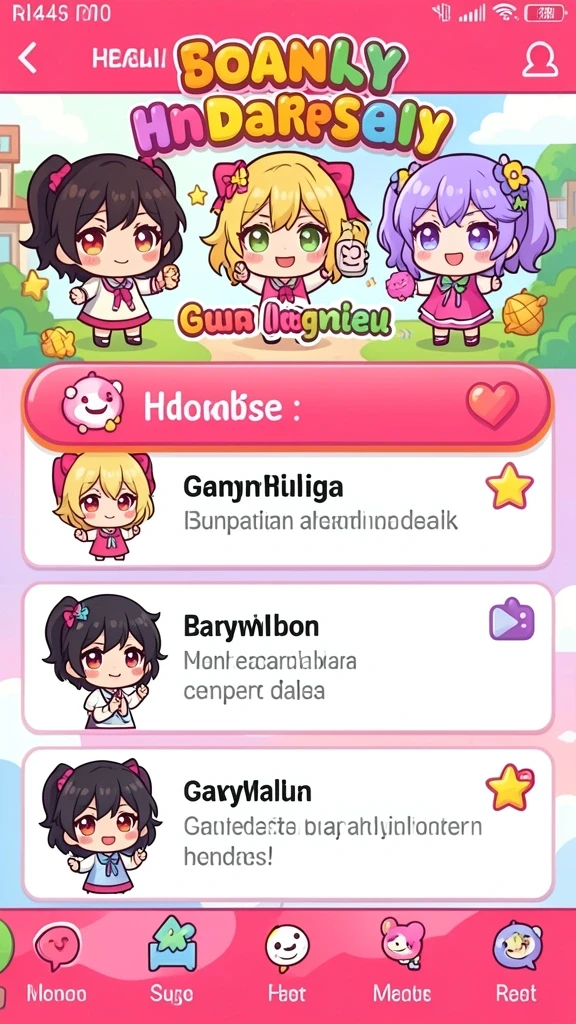The width and height of the screenshot is (576, 1024).
Task: Switch to the Monoo tab
Action: (x=56, y=964)
